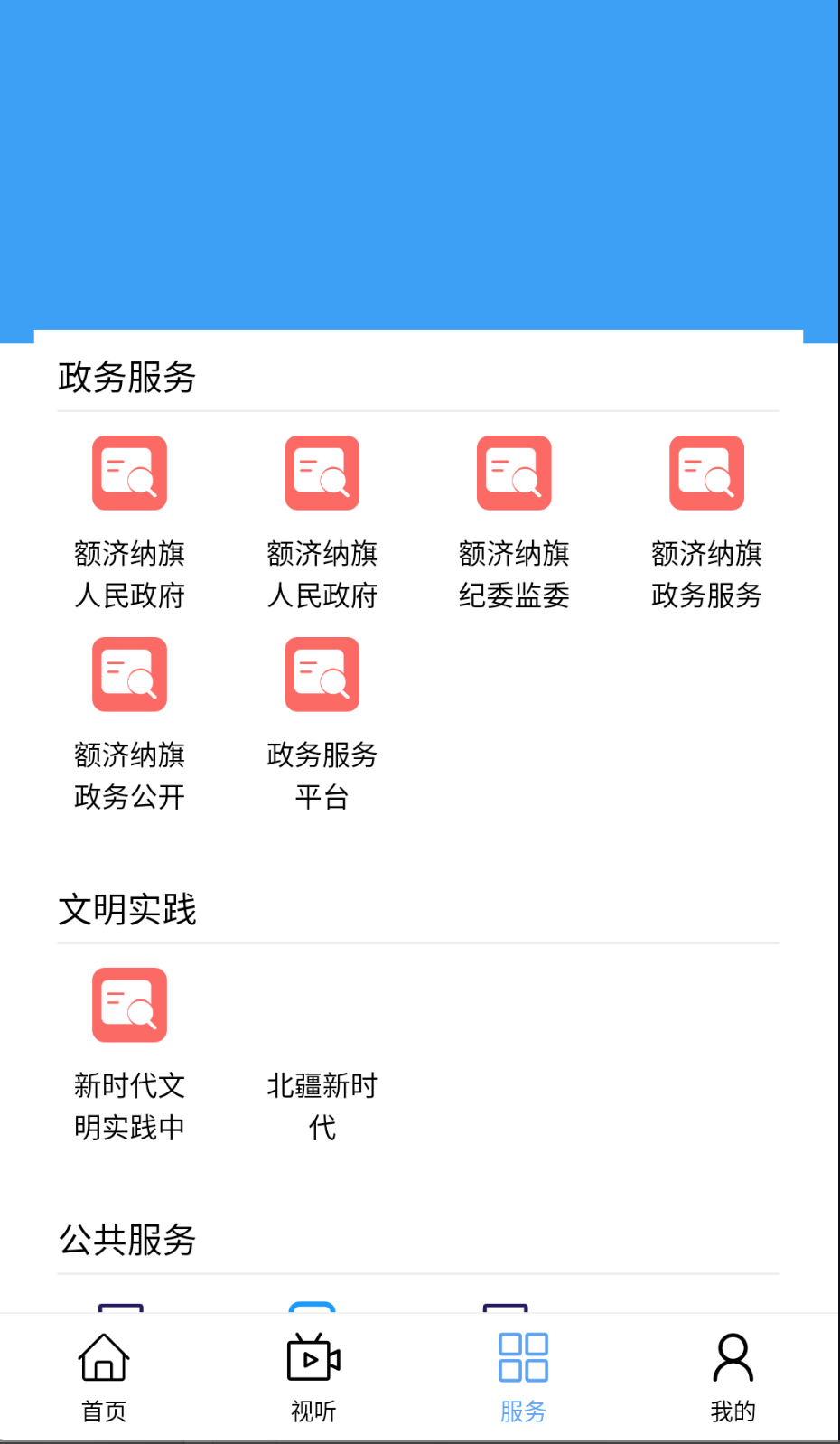Select the grid icon for 服务
This screenshot has height=1444, width=840.
pos(522,1355)
